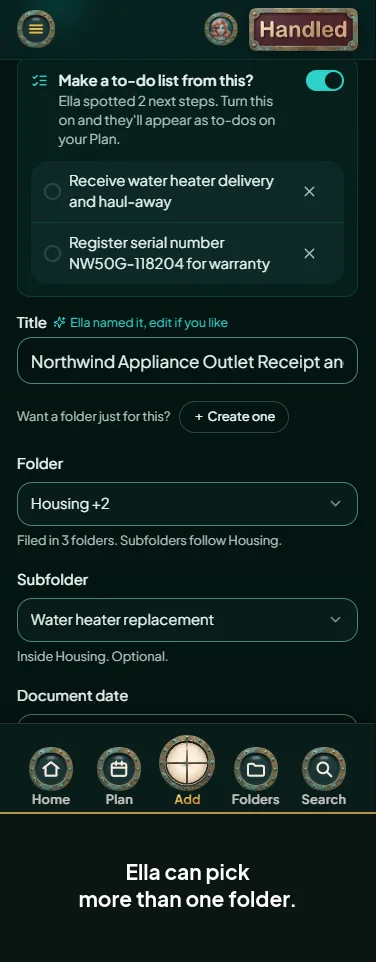376x962 pixels.
Task: Tap the Create one folder button
Action: tap(234, 417)
